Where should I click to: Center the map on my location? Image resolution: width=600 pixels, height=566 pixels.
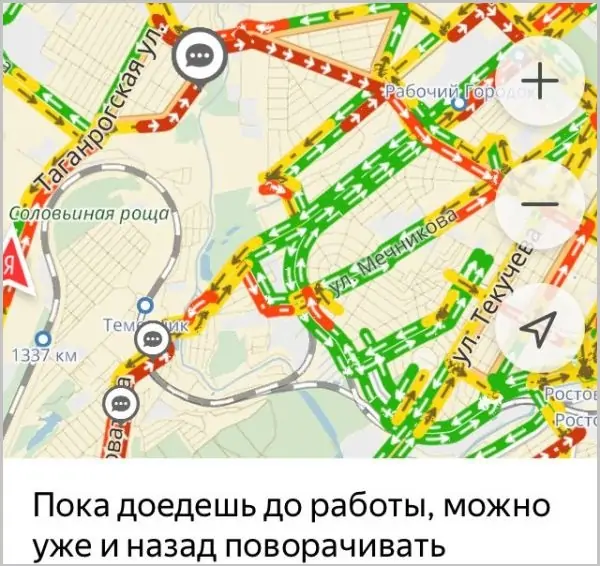540,331
